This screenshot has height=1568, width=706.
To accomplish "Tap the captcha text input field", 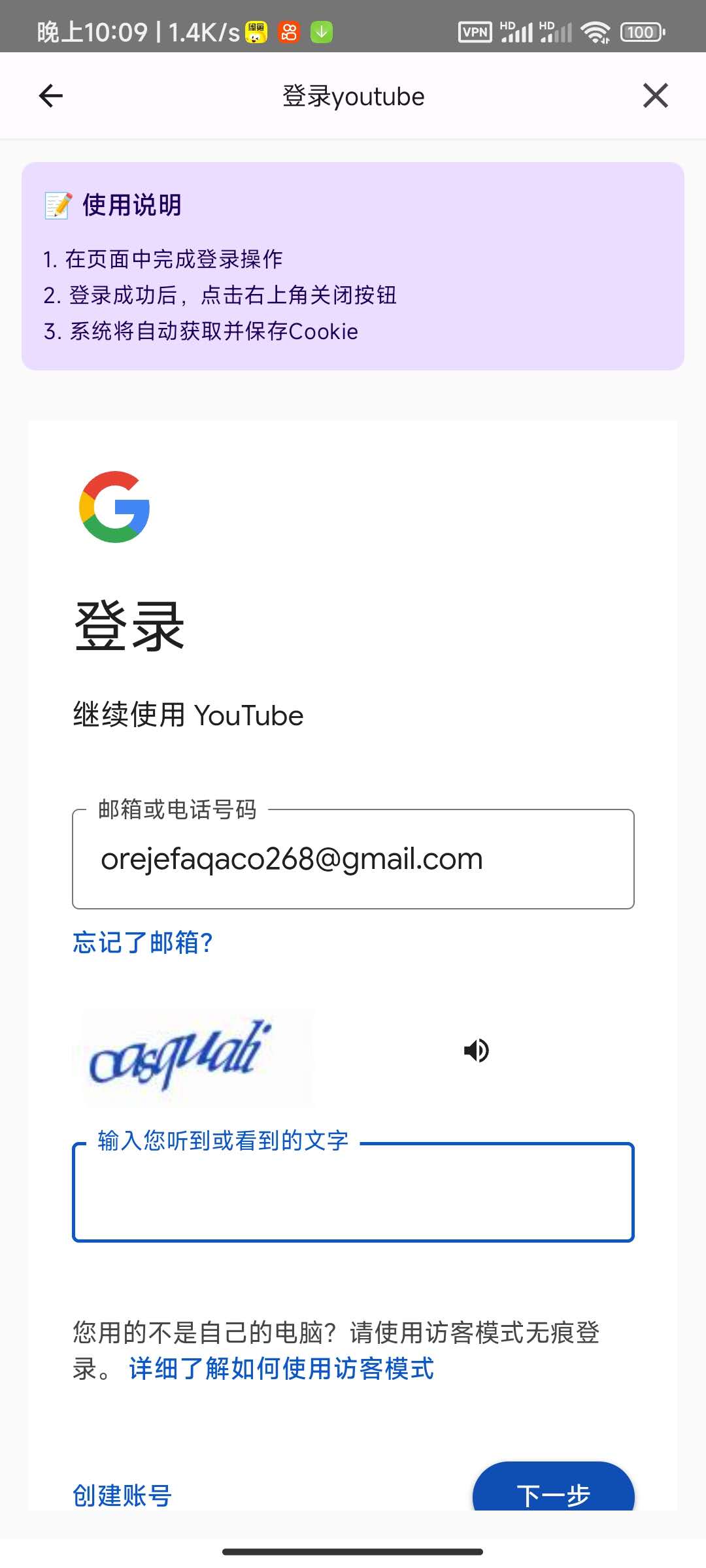I will pyautogui.click(x=353, y=1192).
